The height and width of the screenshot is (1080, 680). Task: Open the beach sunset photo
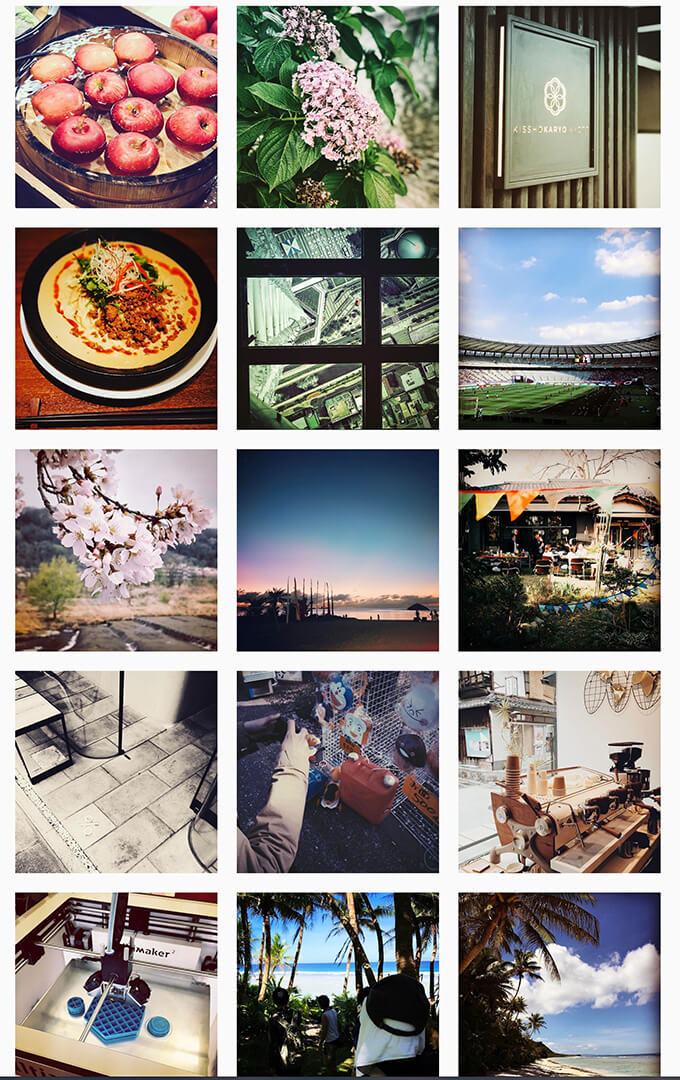click(x=337, y=550)
